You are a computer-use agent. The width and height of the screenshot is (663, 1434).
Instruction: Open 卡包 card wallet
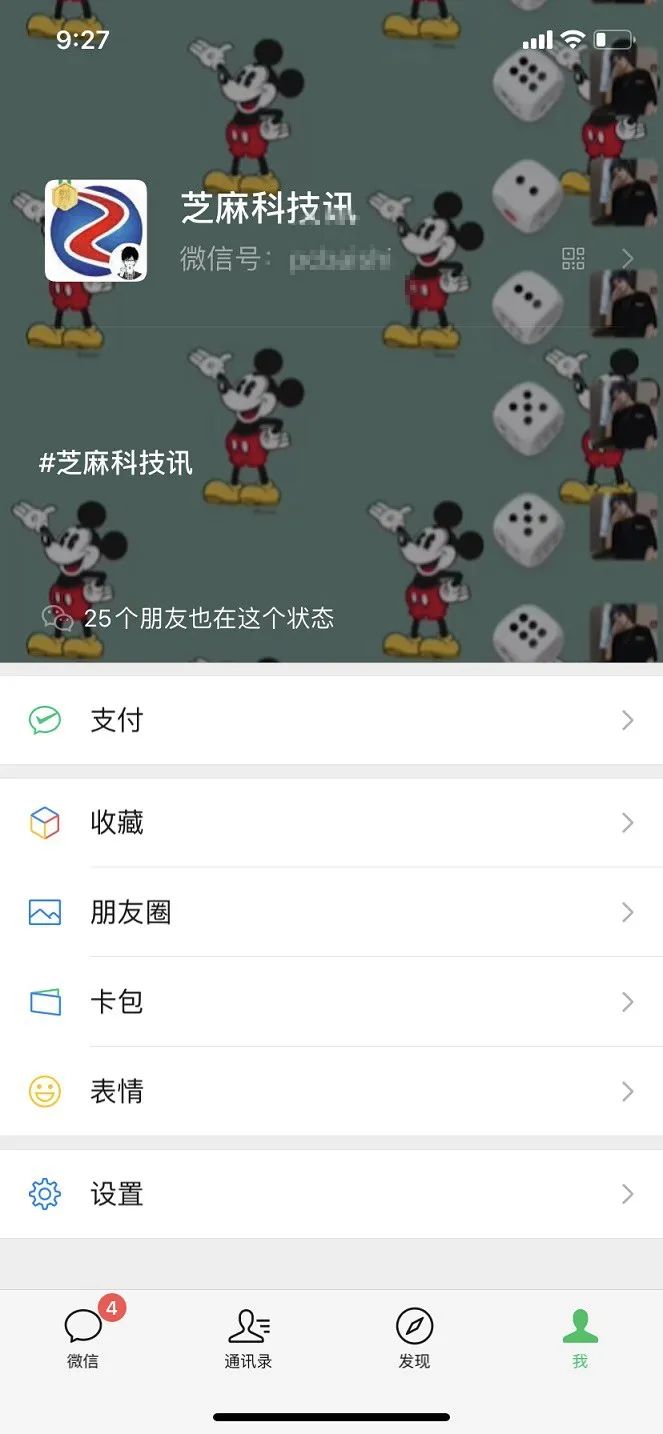[330, 1002]
